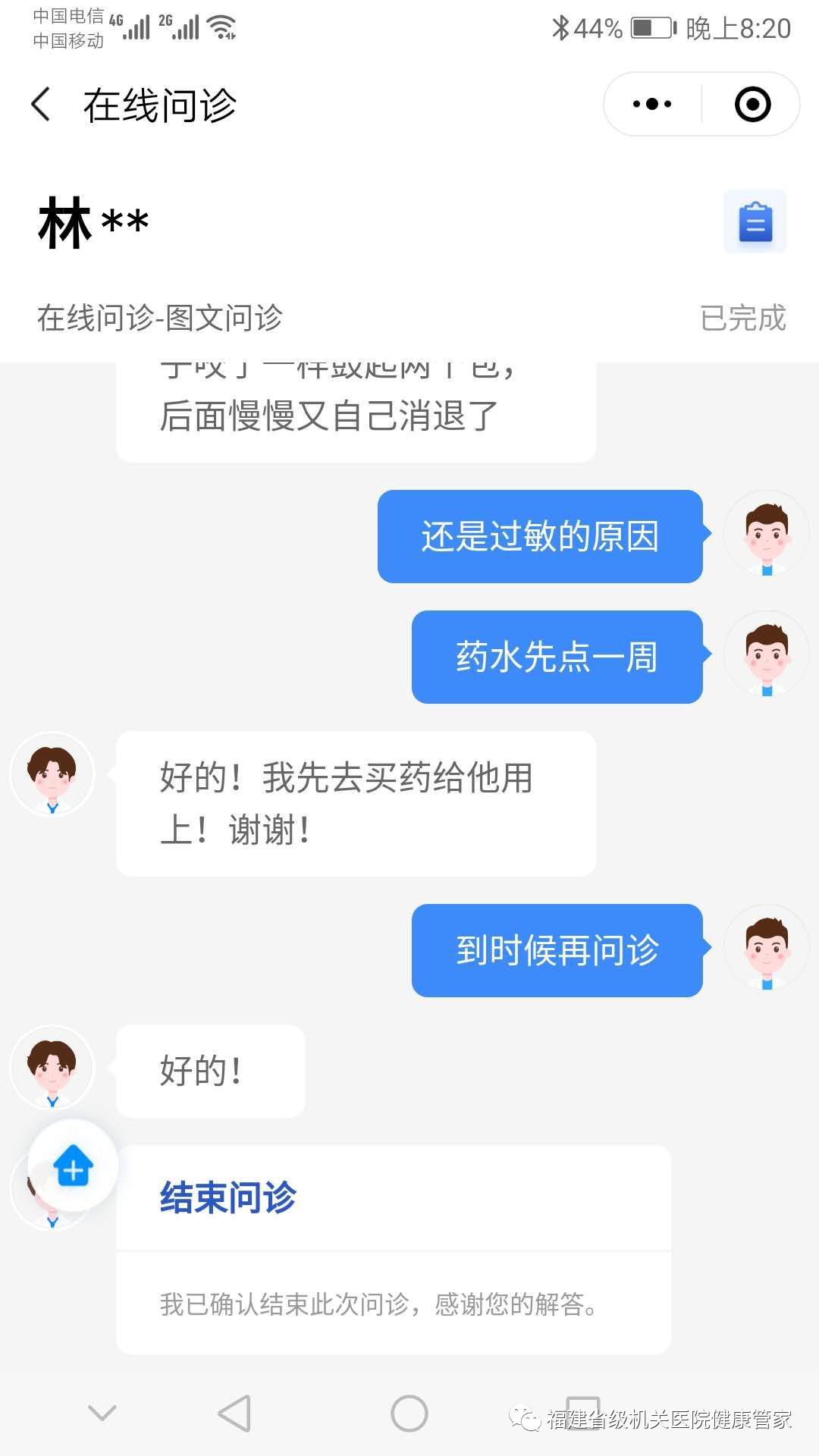Image resolution: width=819 pixels, height=1456 pixels.
Task: Open the patient record clipboard icon
Action: pyautogui.click(x=755, y=222)
